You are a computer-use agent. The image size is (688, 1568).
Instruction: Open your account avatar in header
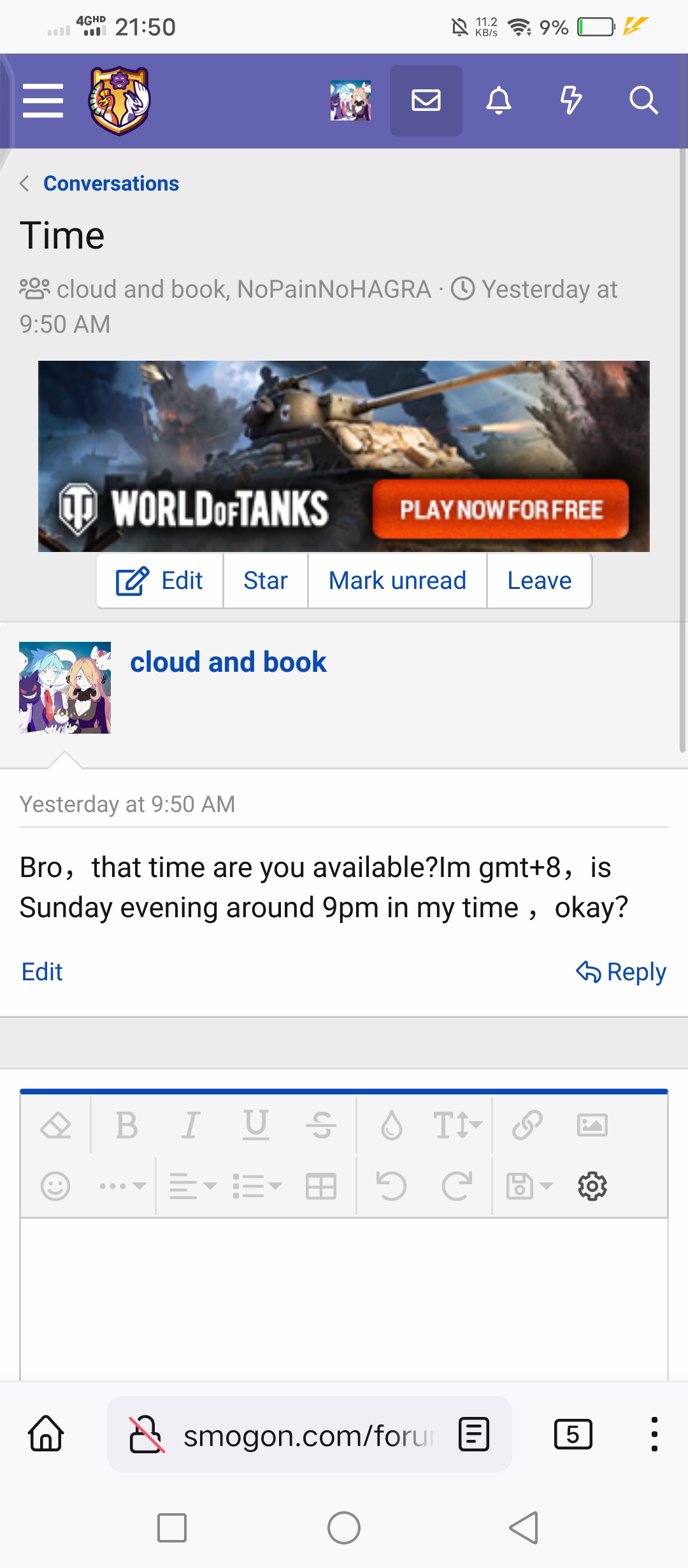click(350, 101)
